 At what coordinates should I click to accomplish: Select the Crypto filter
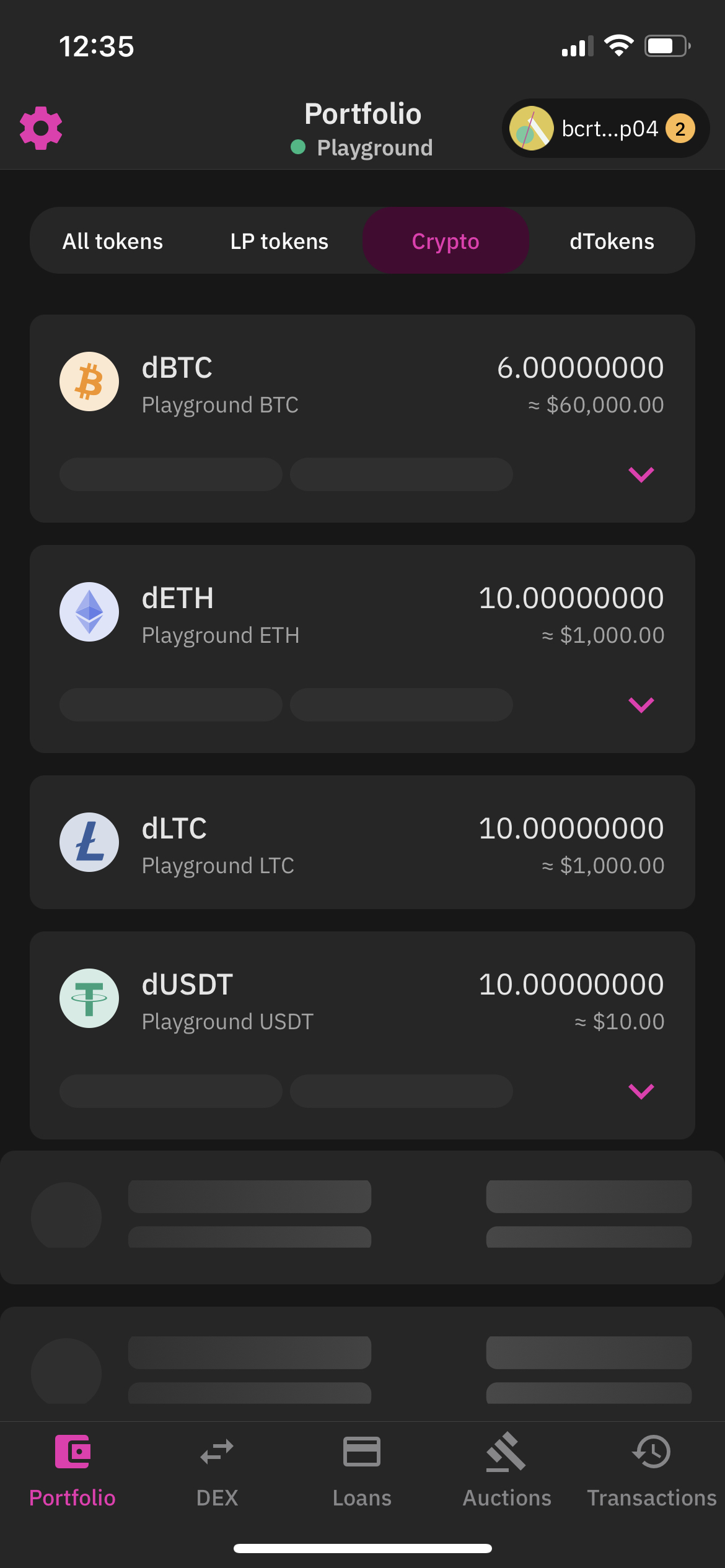(x=446, y=241)
